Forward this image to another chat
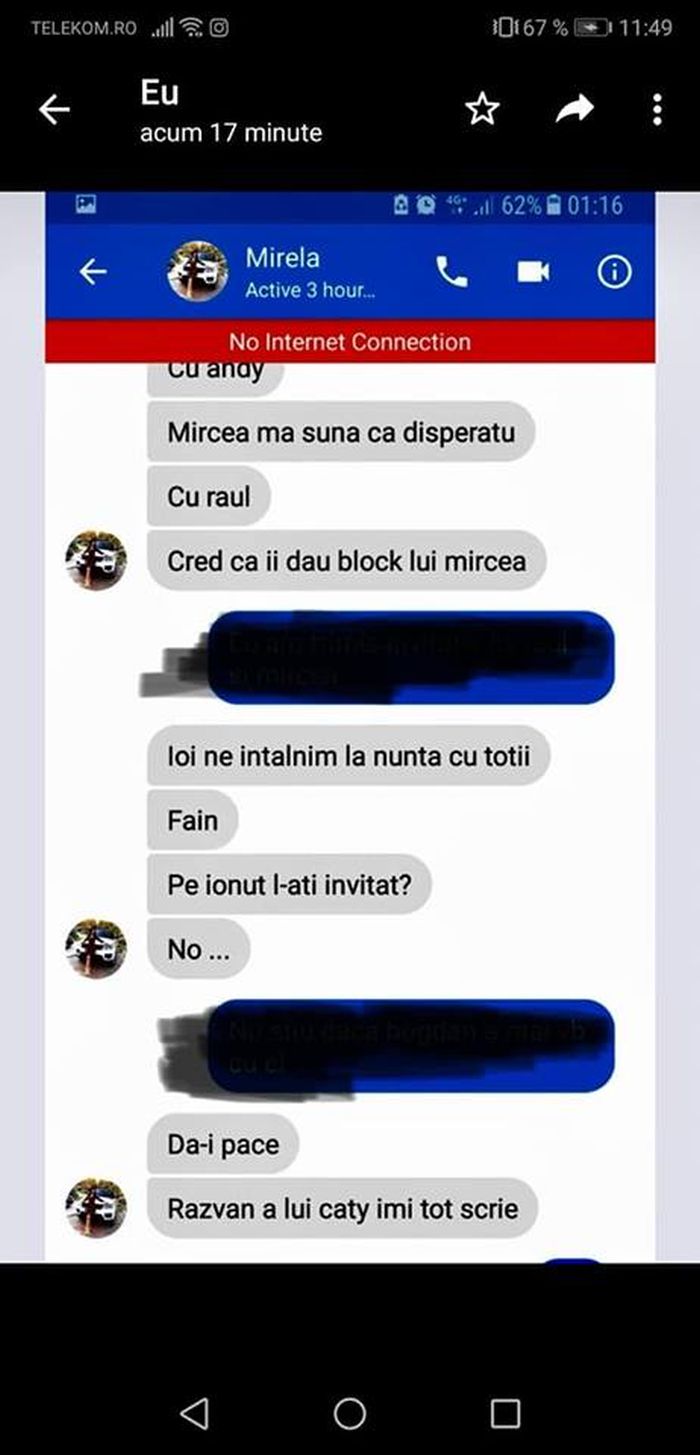Viewport: 700px width, 1455px height. [x=574, y=110]
